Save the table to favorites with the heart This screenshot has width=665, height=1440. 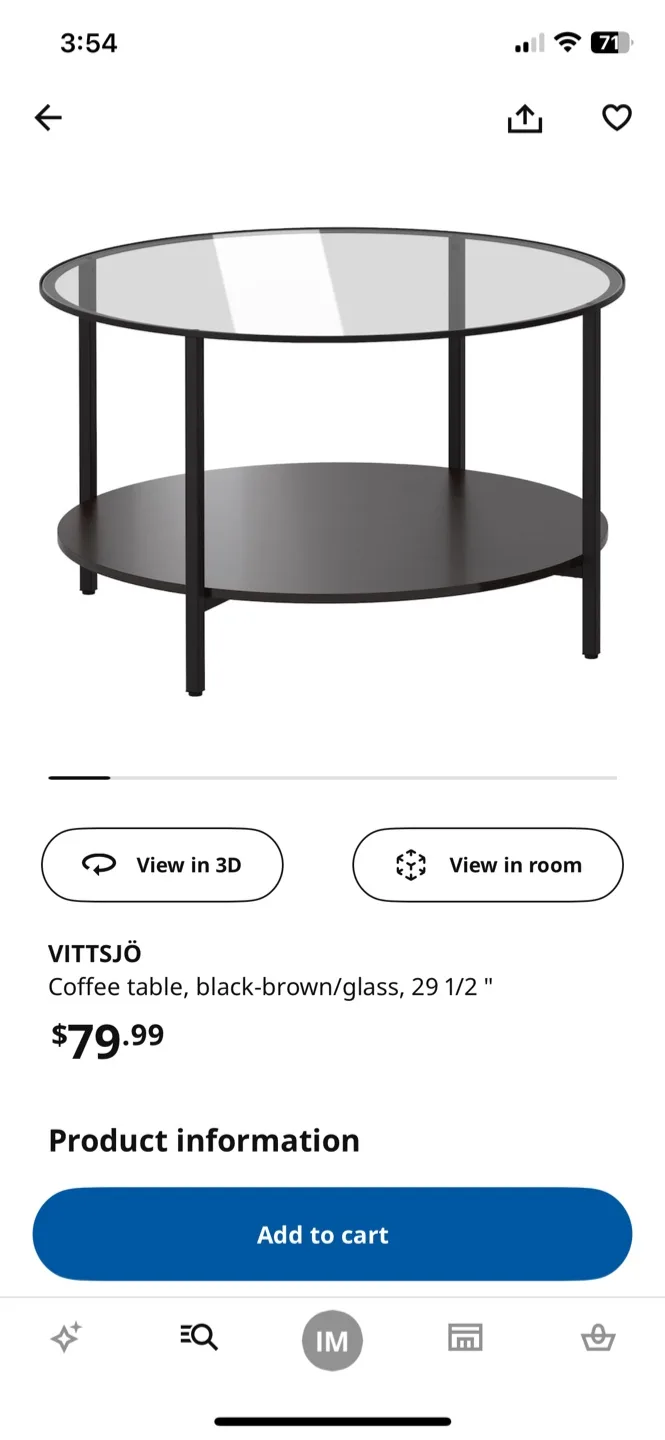tap(616, 118)
